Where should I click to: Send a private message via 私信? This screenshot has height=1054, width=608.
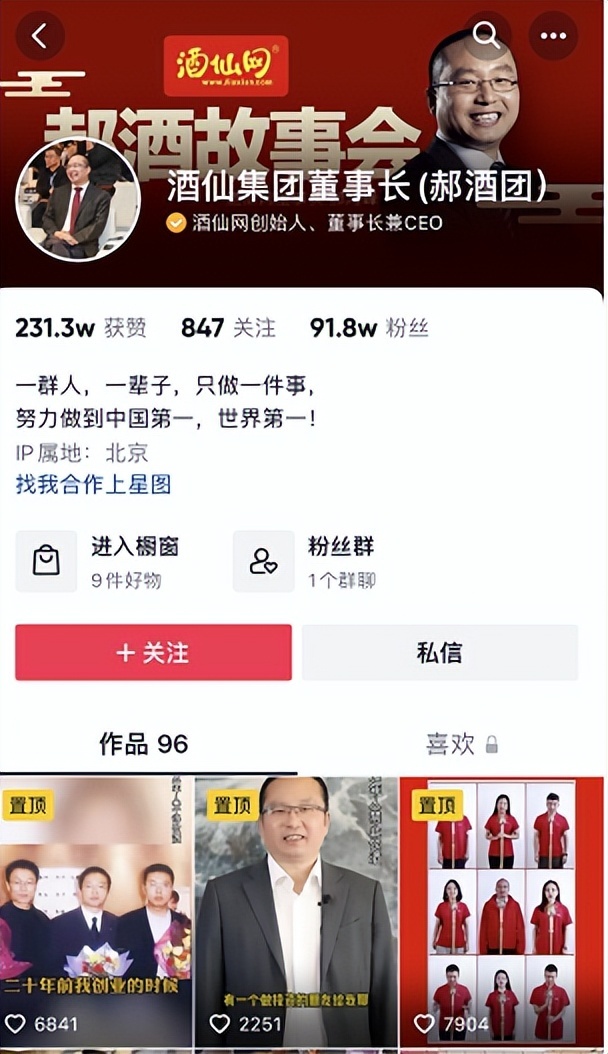(439, 653)
